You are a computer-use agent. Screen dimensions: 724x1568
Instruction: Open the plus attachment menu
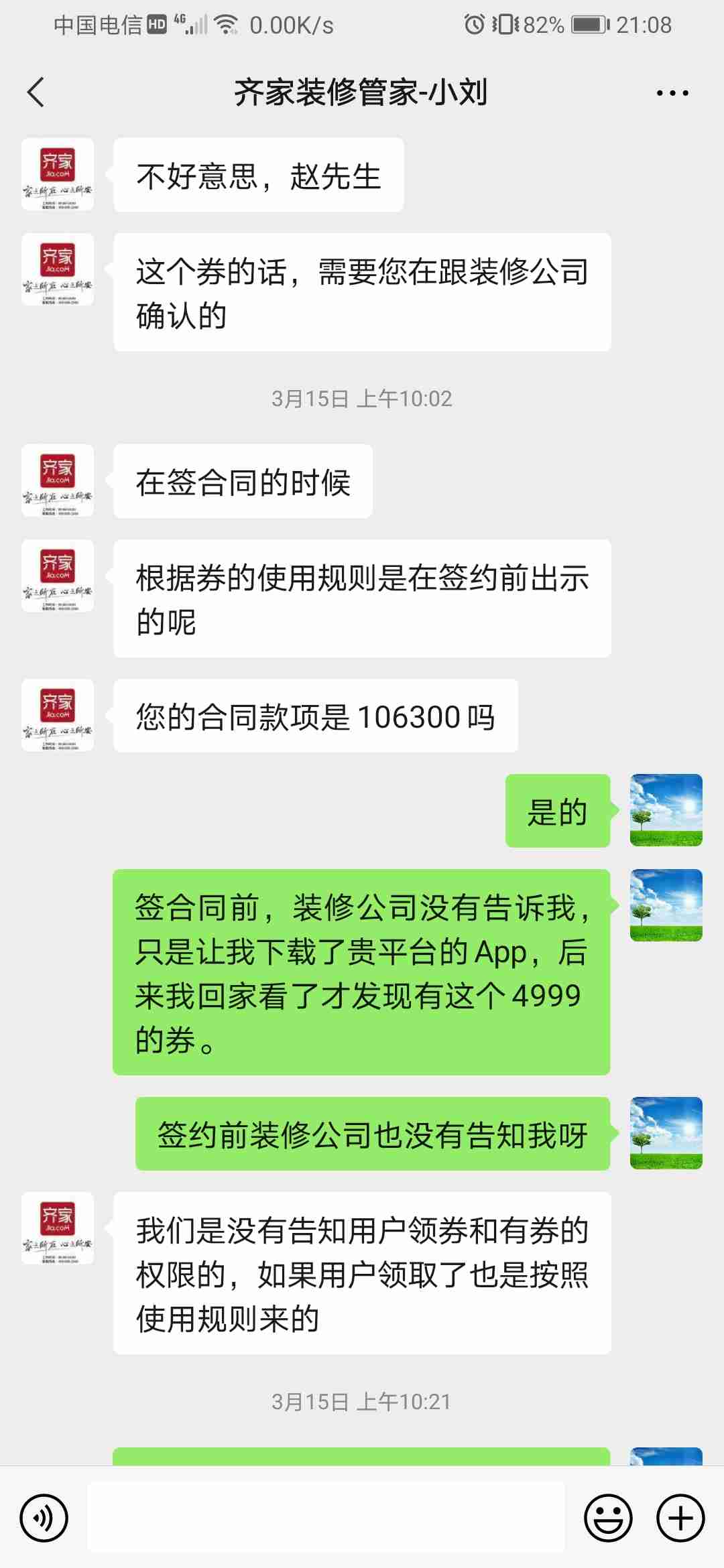pos(680,1518)
